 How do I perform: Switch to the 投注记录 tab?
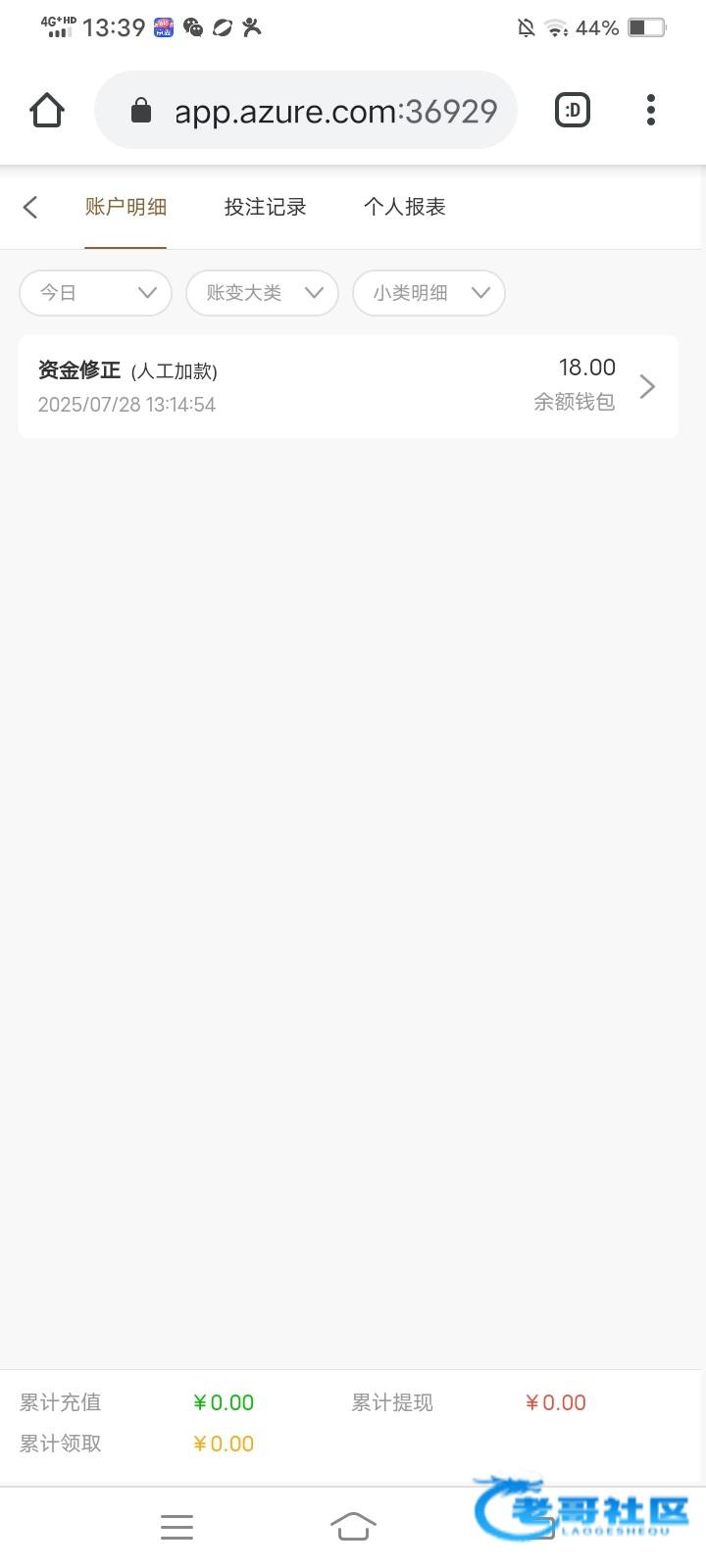[265, 207]
